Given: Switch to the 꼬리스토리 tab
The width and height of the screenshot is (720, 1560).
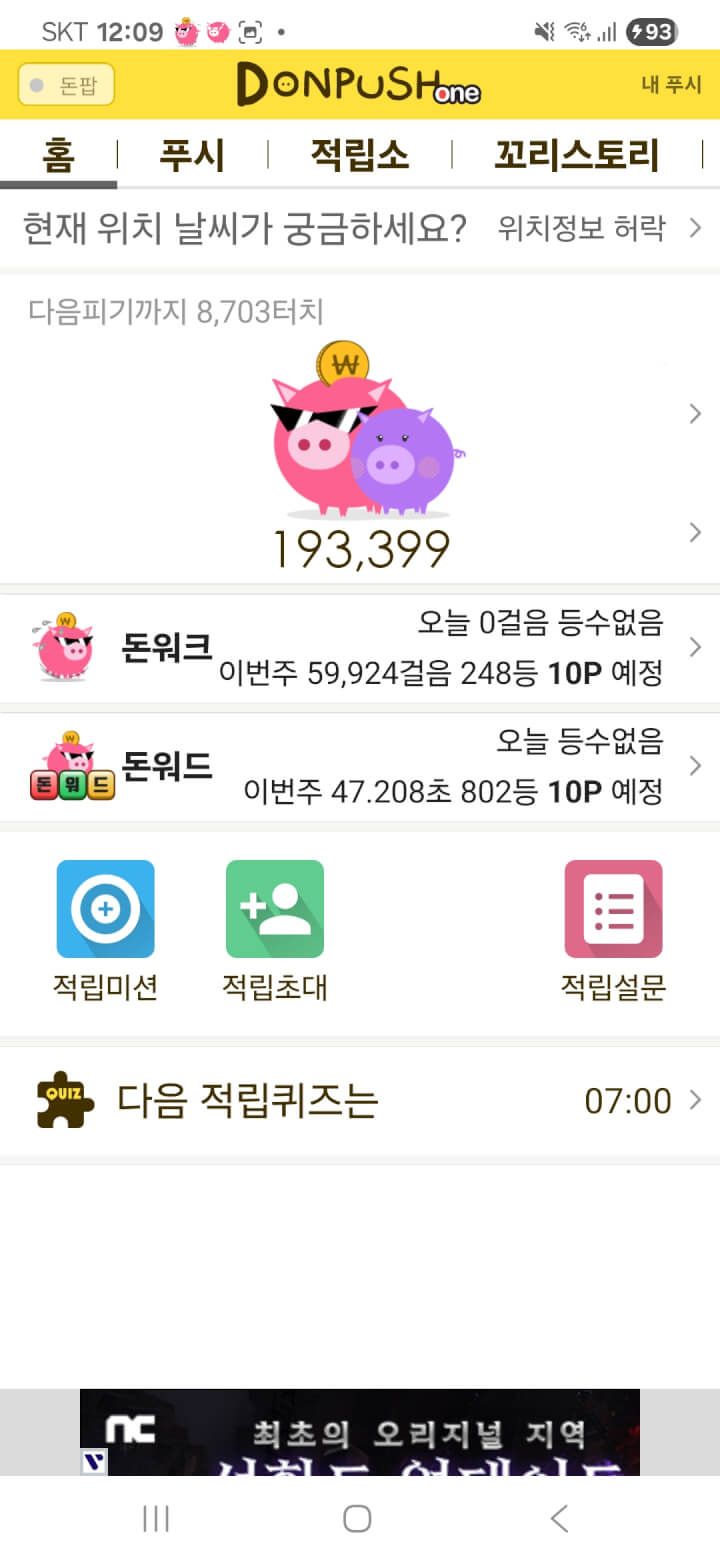Looking at the screenshot, I should [577, 155].
